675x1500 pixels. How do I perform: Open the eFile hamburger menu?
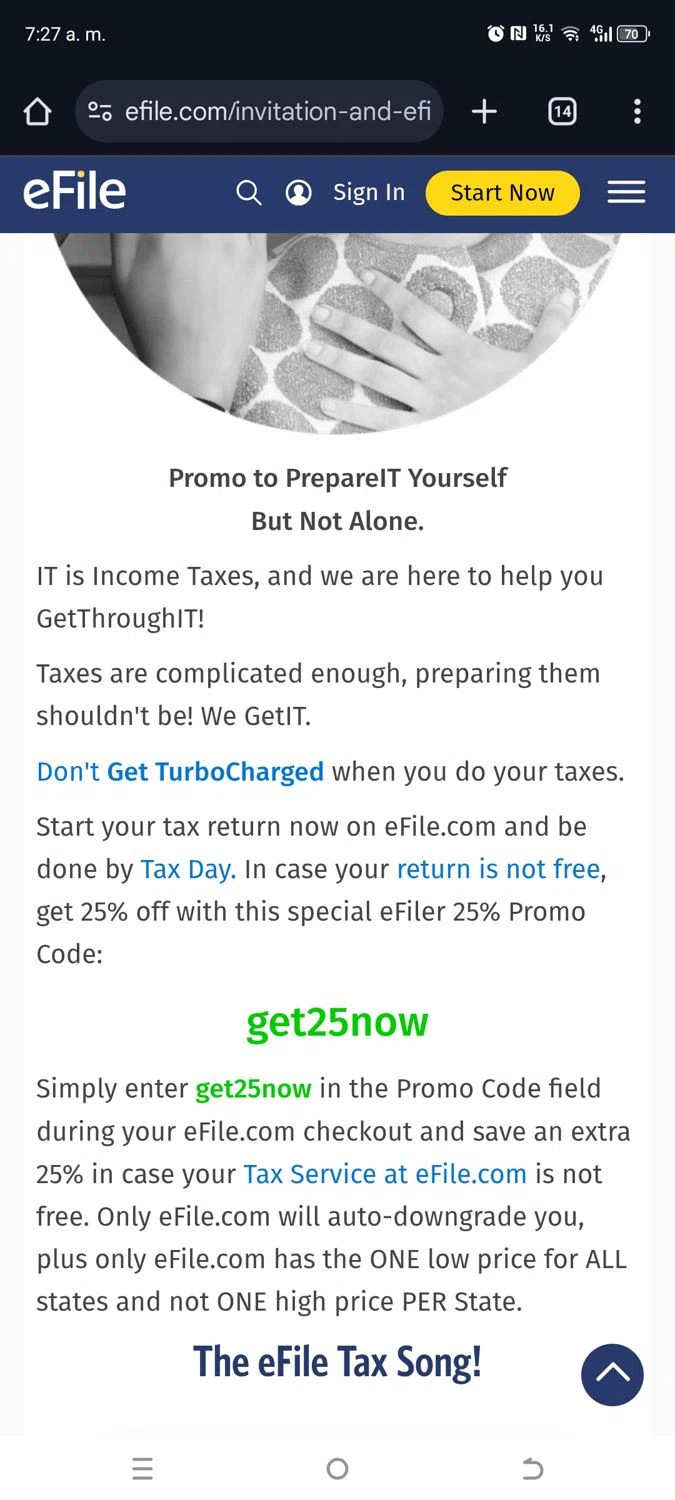[626, 193]
